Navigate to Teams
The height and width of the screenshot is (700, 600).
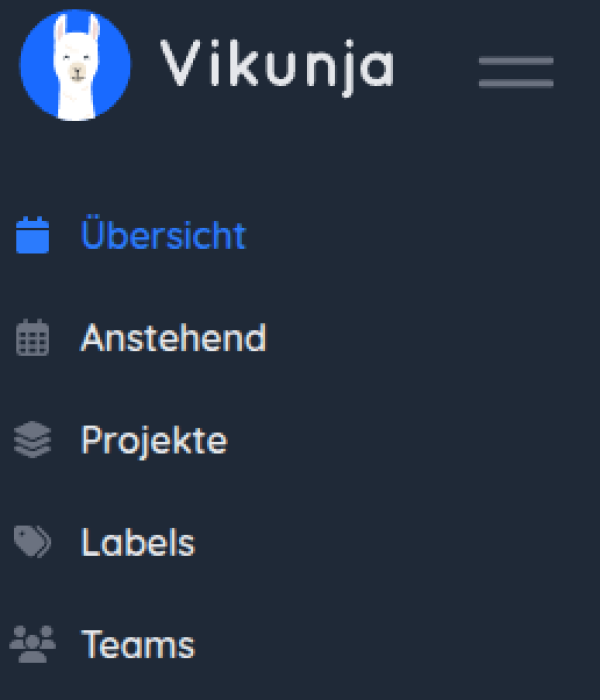pos(137,644)
